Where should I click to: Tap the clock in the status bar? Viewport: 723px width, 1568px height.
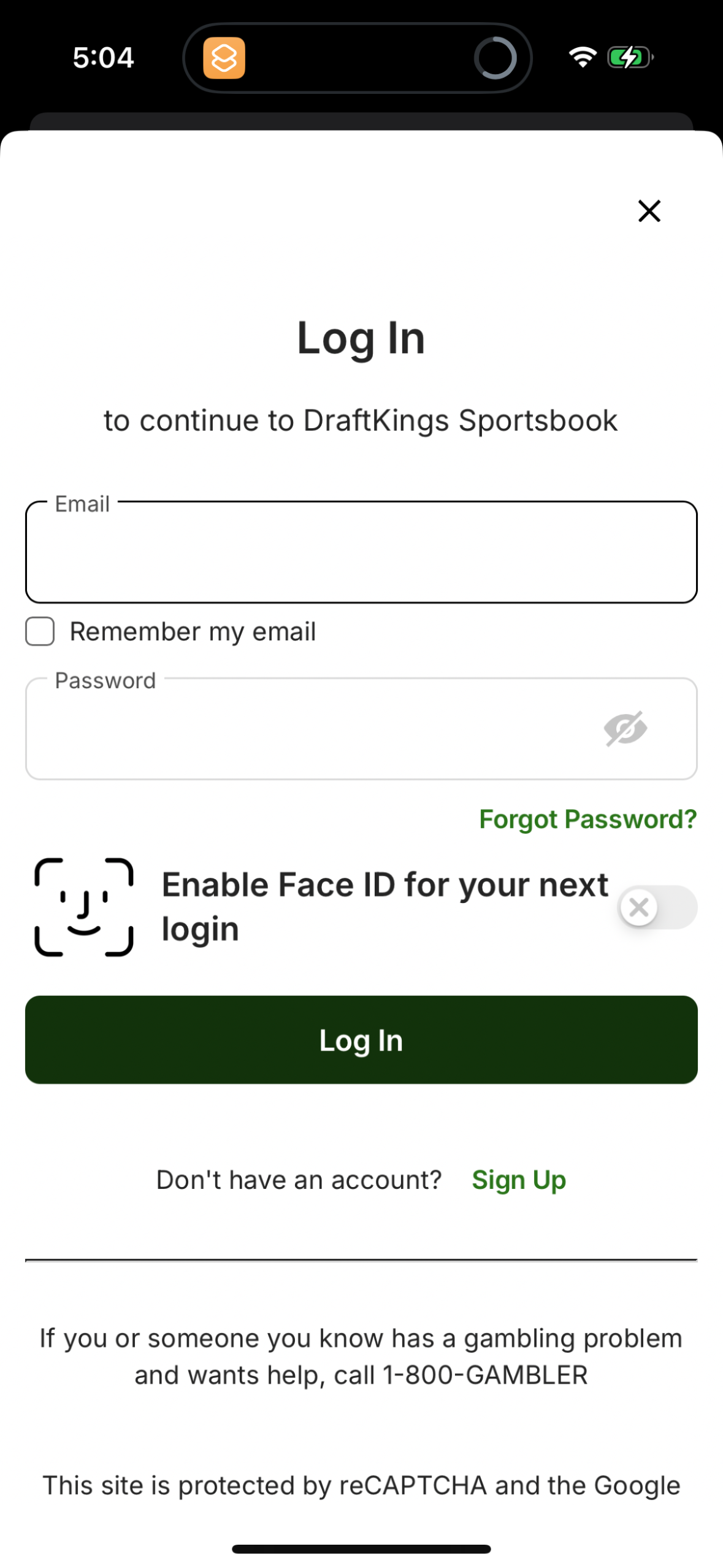[x=103, y=56]
